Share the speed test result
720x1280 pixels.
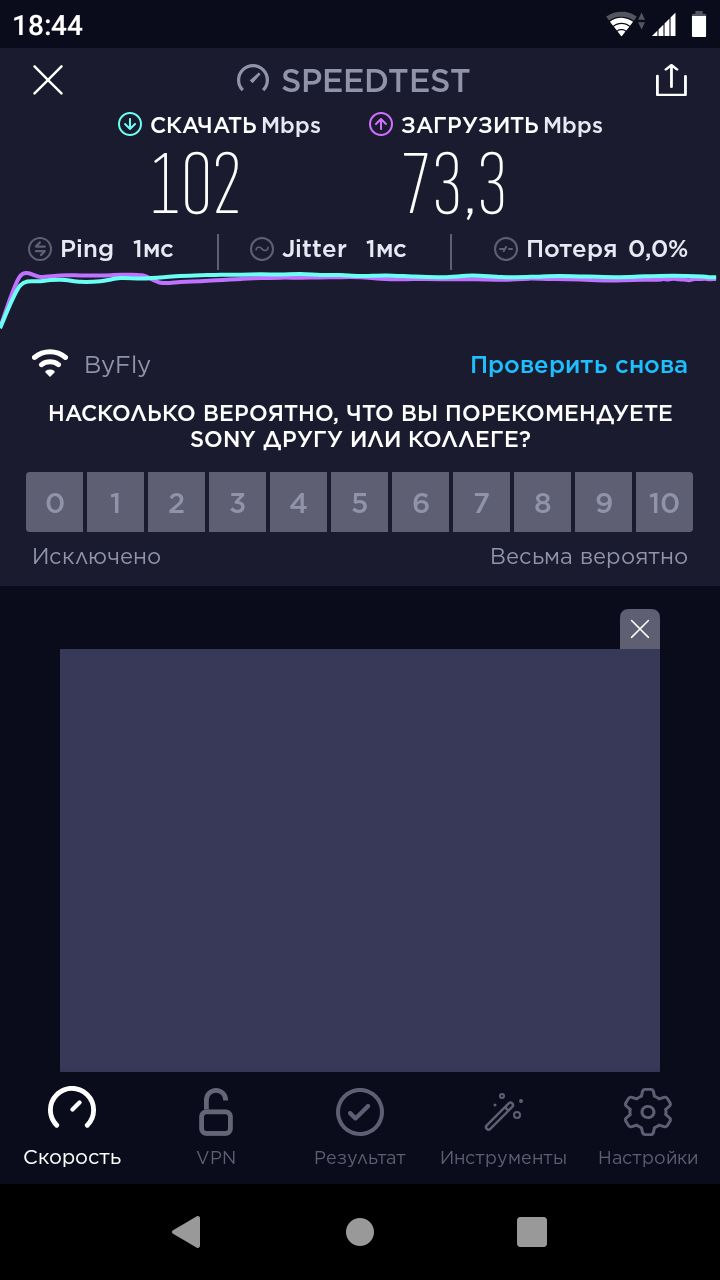(x=671, y=80)
